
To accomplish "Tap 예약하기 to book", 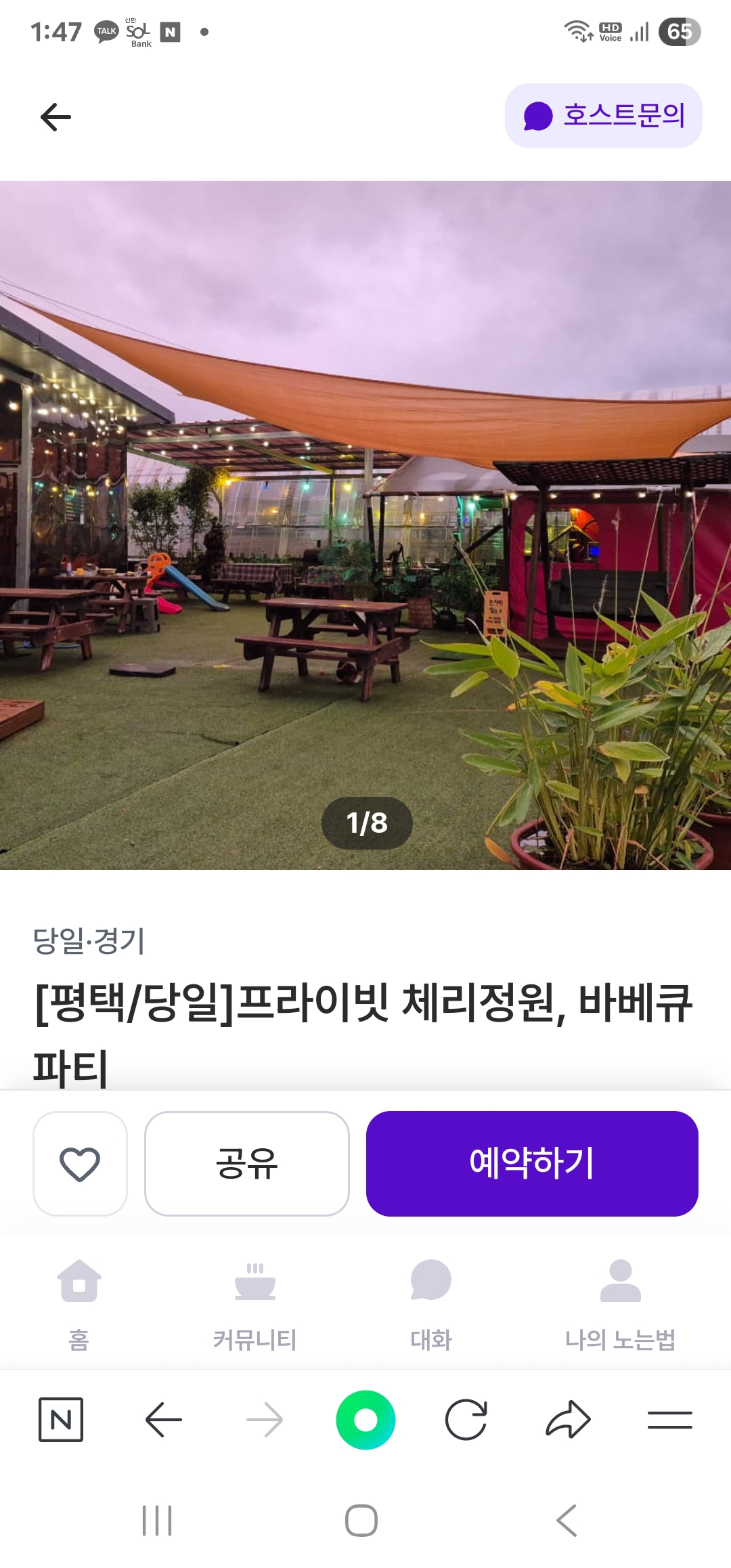I will click(532, 1164).
